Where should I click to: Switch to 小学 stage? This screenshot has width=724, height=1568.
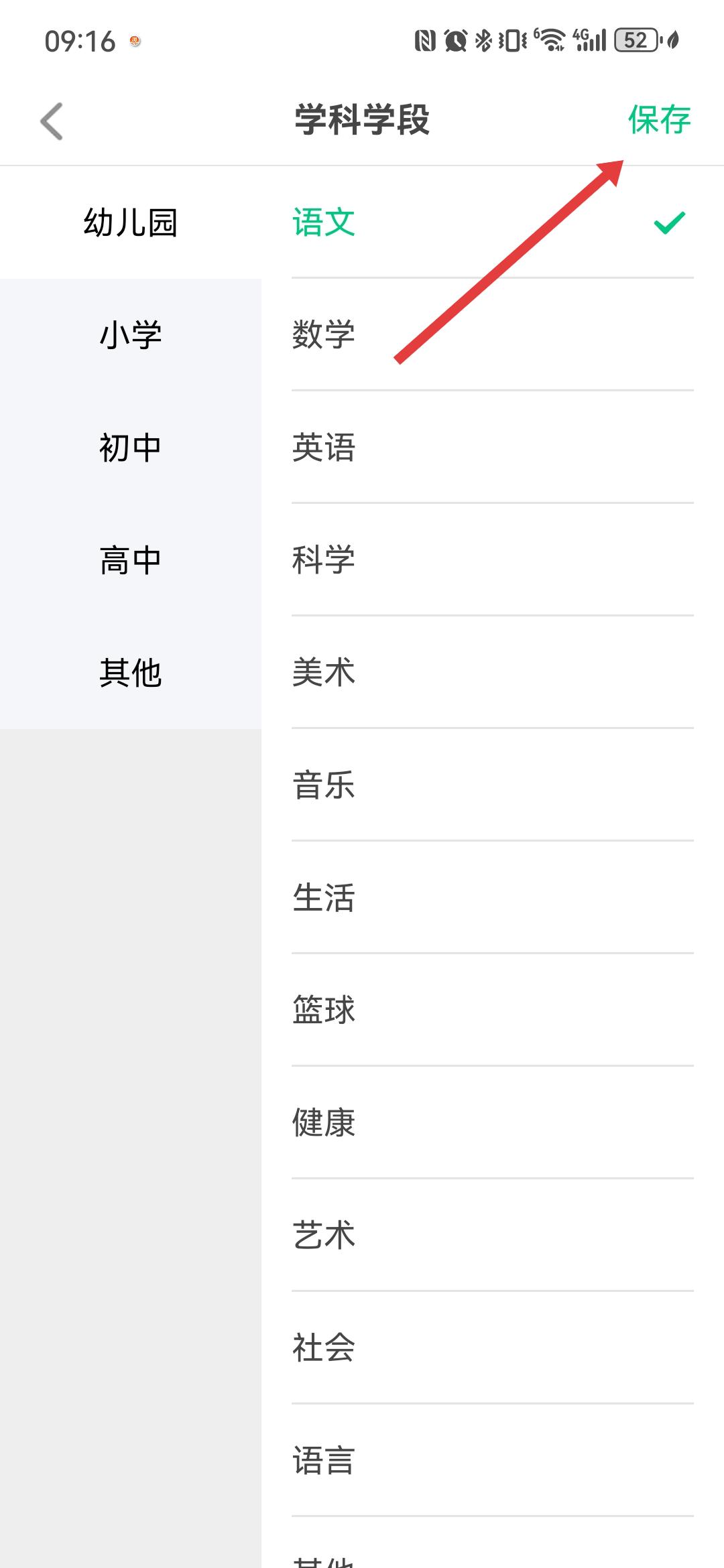[x=130, y=335]
